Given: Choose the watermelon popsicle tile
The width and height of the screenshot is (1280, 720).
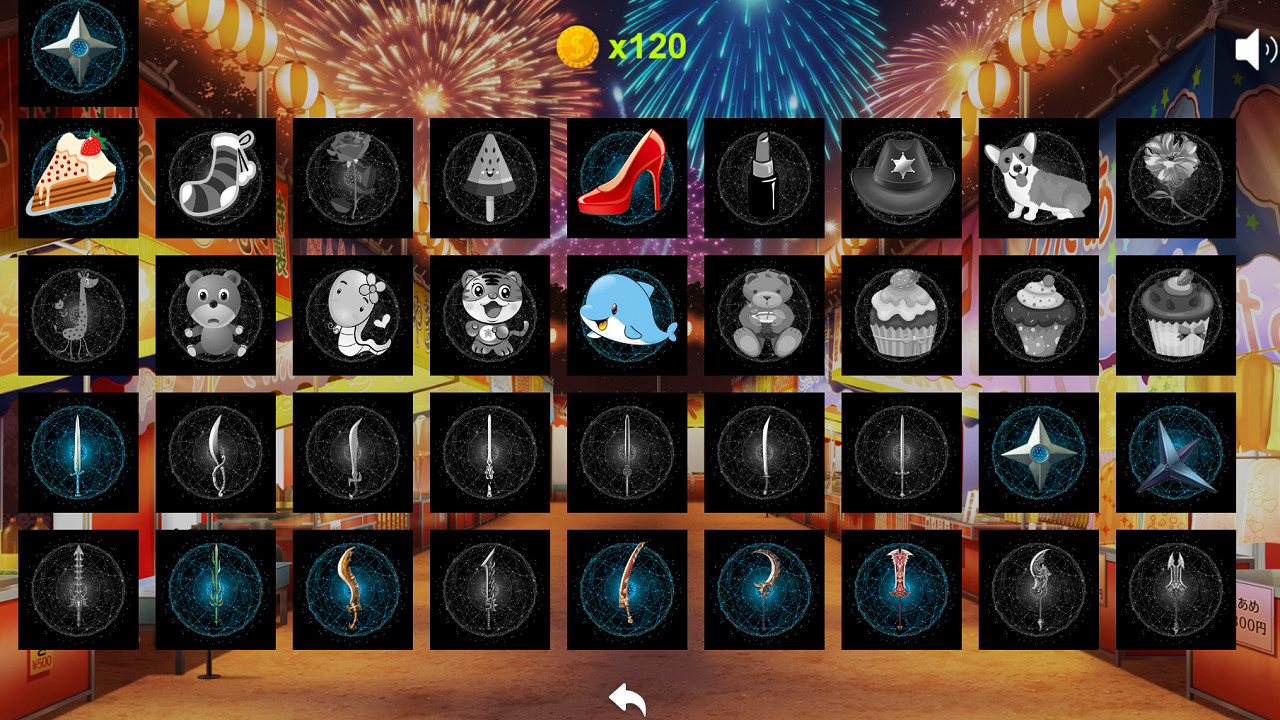Looking at the screenshot, I should (490, 178).
